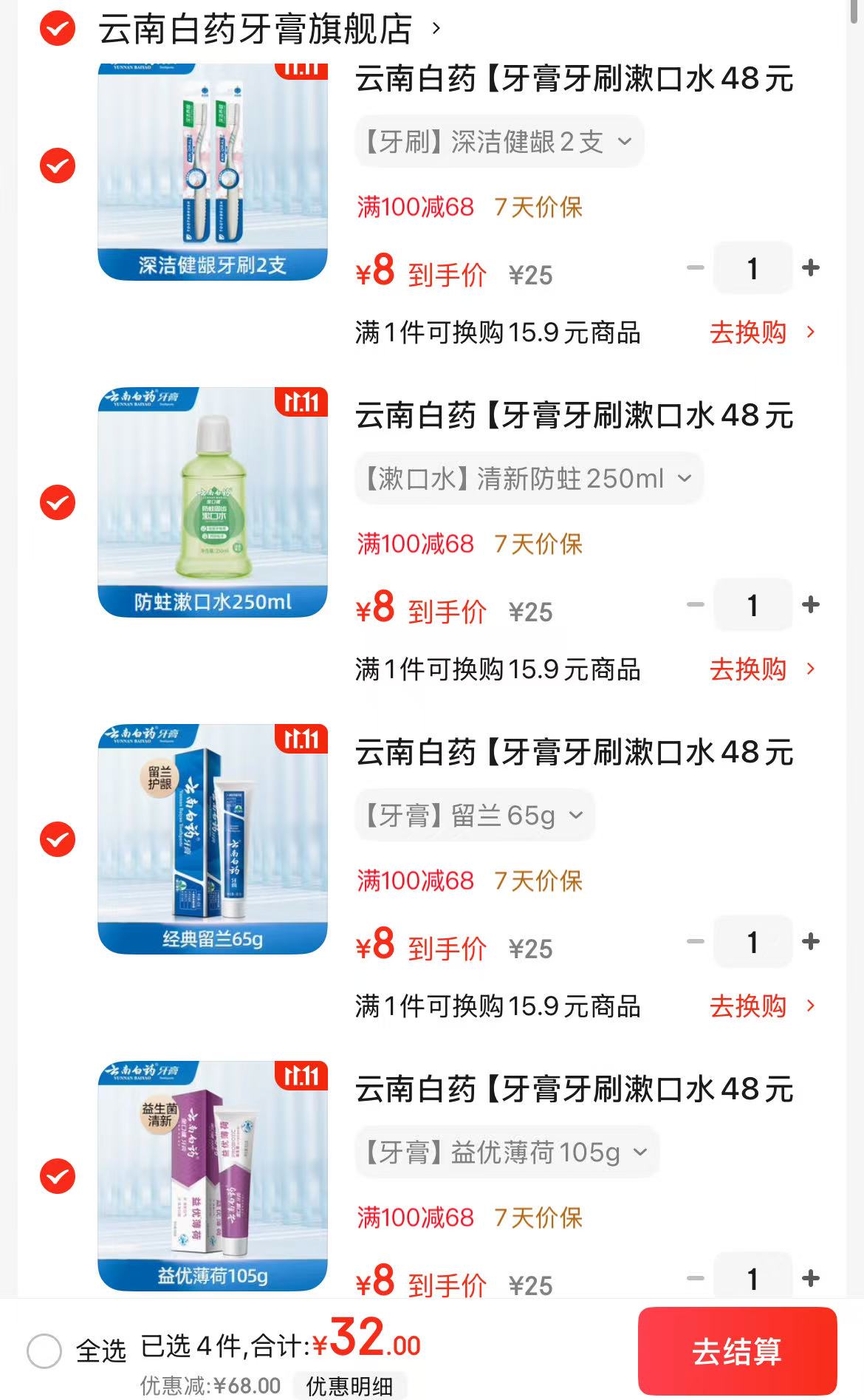This screenshot has width=864, height=1400.
Task: Expand the 【牙膏】益优薄荷105g variant dropdown
Action: 507,1152
